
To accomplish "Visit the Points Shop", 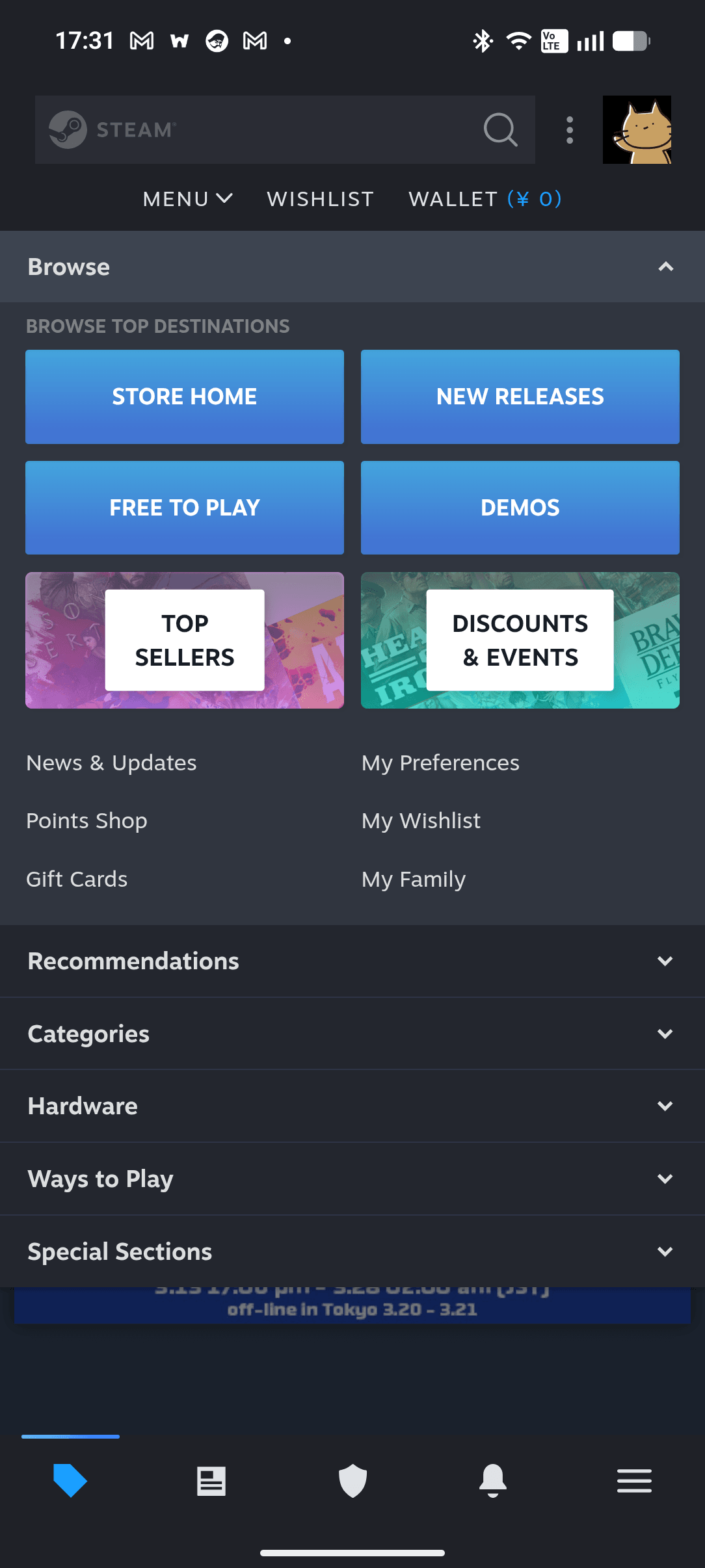I will (86, 820).
